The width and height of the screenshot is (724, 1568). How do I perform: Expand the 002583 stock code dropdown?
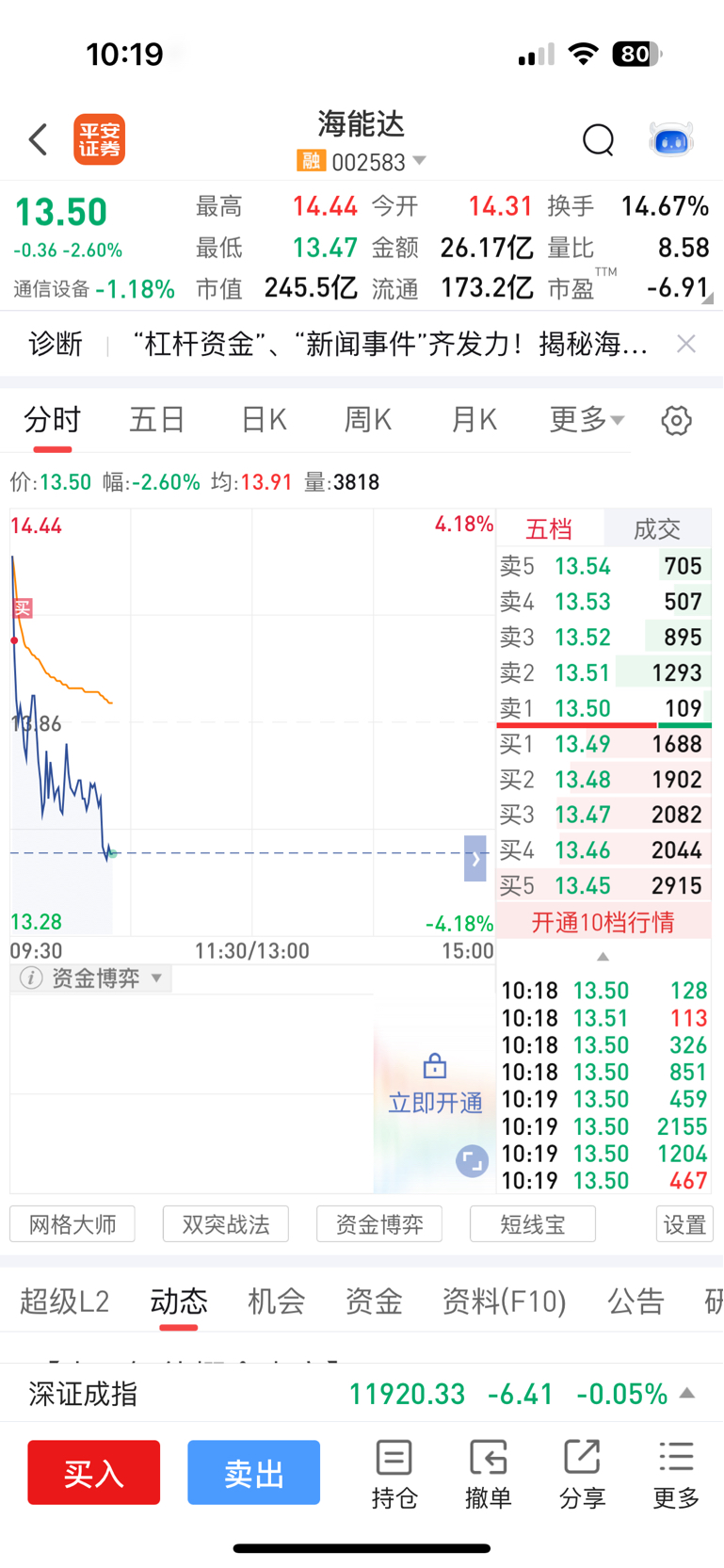coord(420,161)
